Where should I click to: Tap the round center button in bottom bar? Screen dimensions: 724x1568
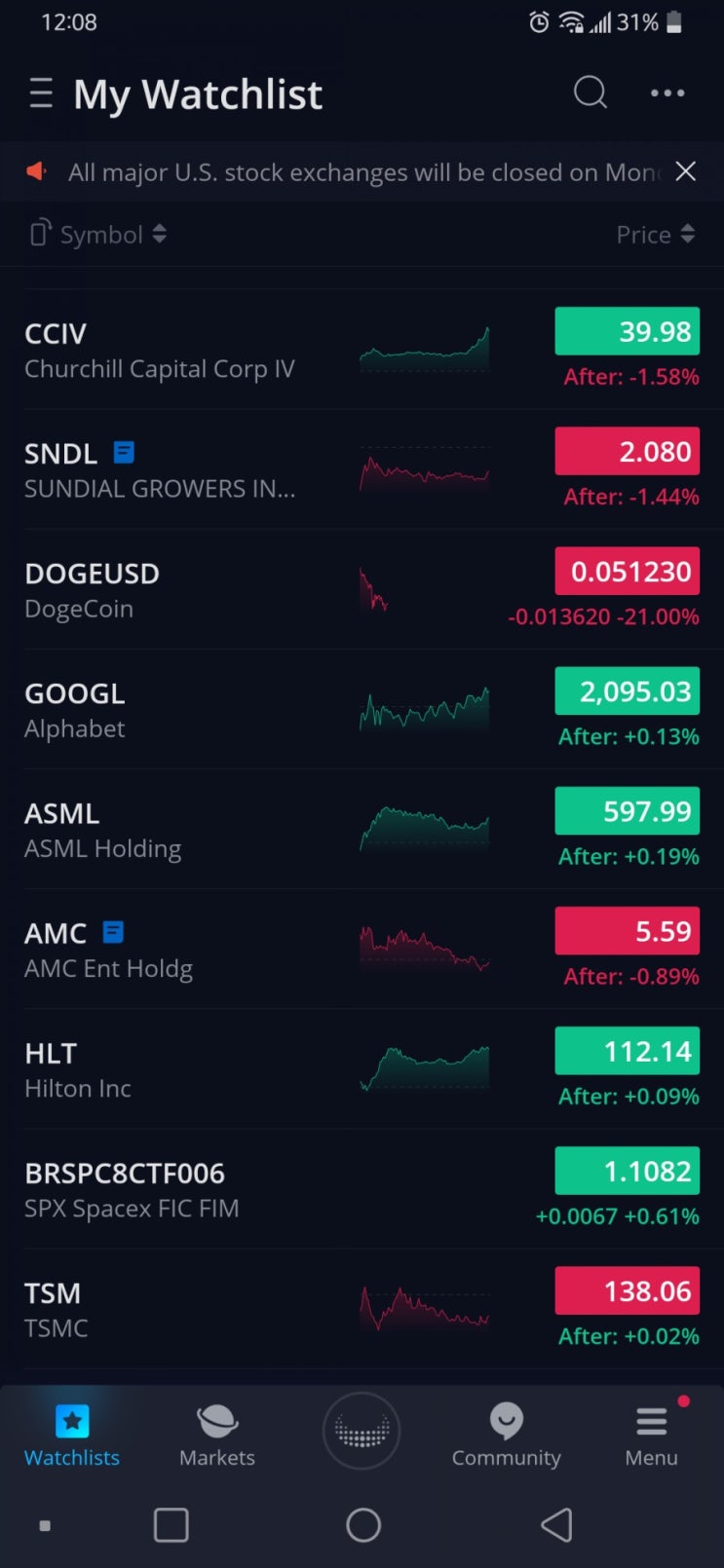coord(362,1431)
